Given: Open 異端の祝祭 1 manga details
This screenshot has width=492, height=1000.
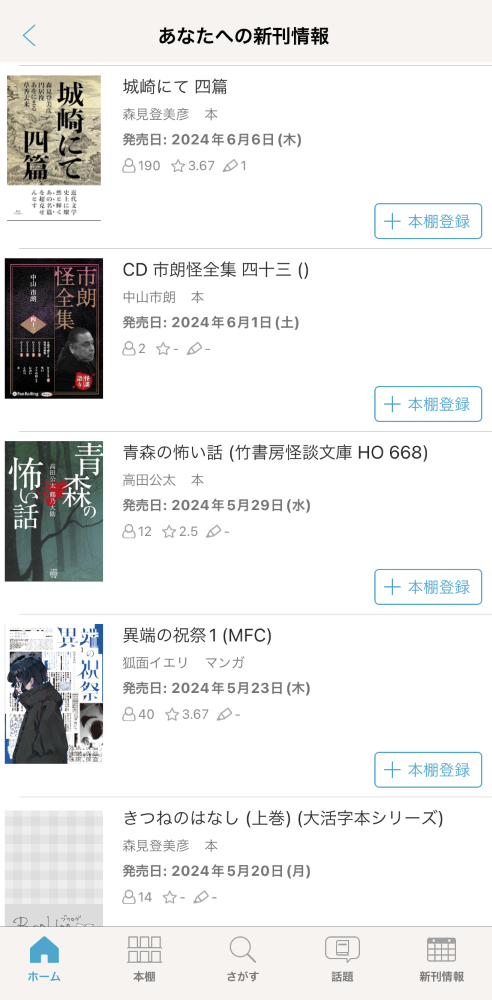Looking at the screenshot, I should coord(197,635).
